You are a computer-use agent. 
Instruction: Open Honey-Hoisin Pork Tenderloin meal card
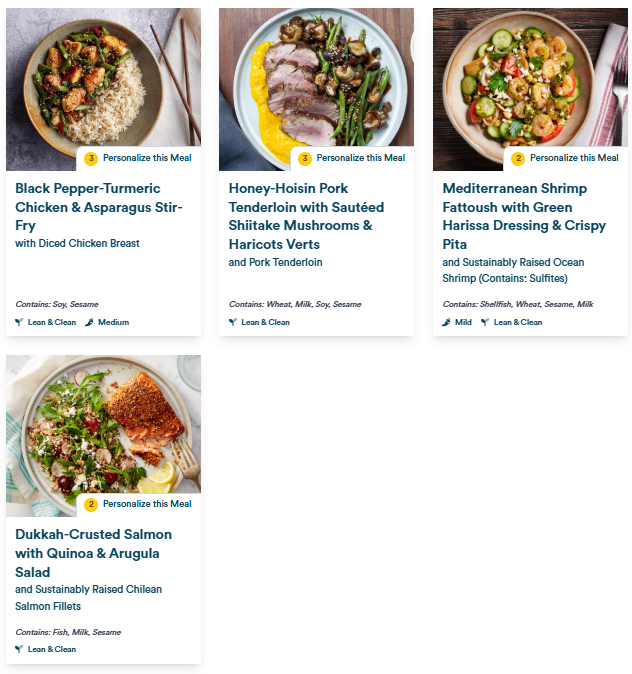[306, 216]
